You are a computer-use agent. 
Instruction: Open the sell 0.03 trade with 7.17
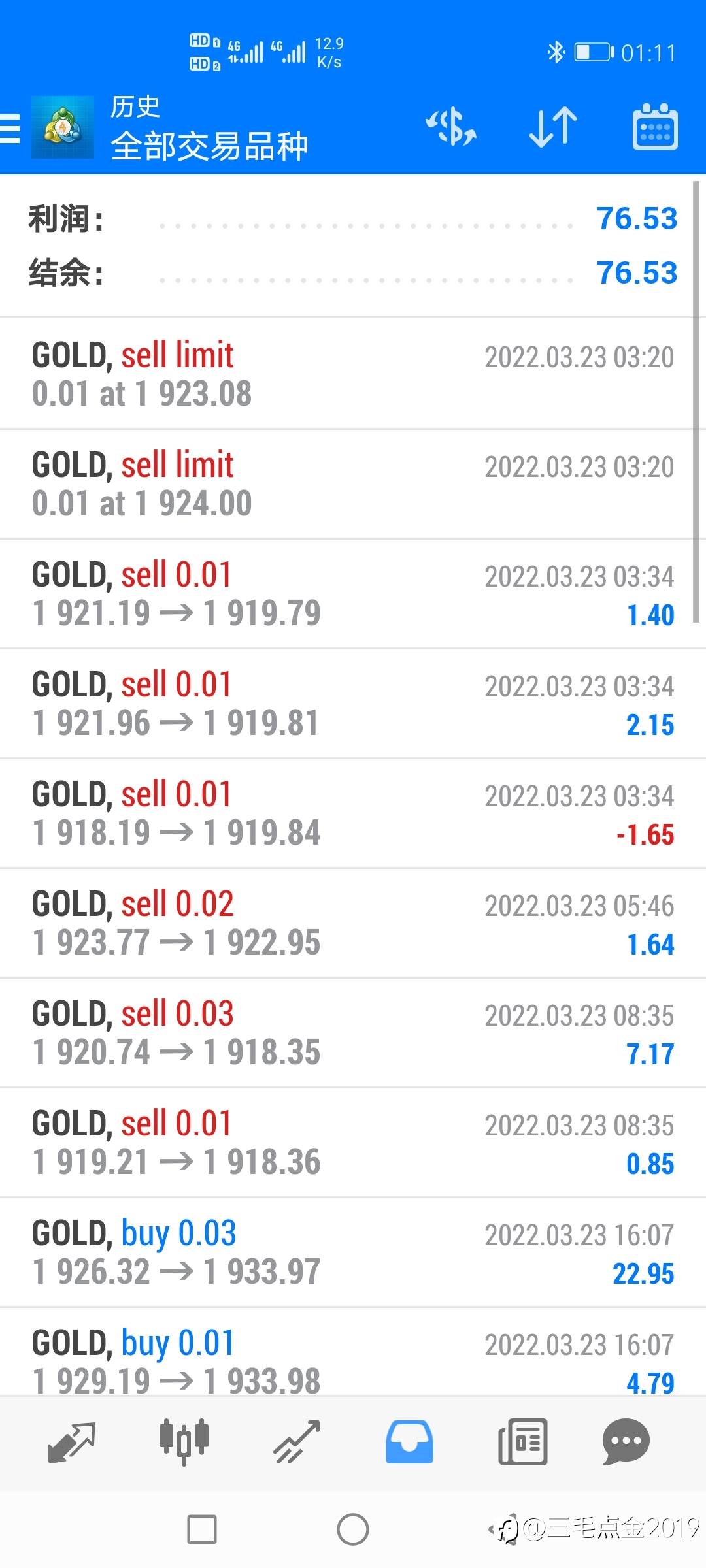tap(353, 1033)
